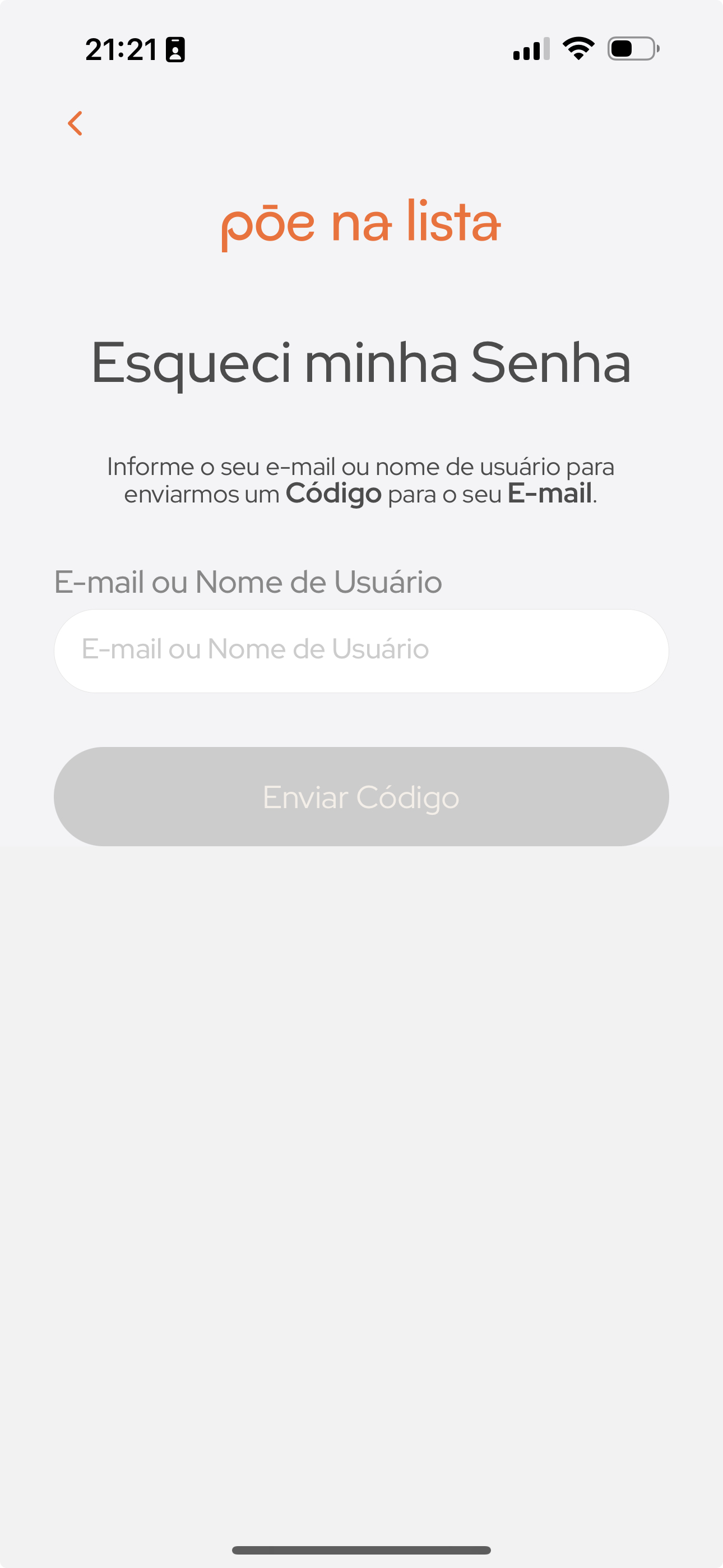This screenshot has width=723, height=1568.
Task: Tap the home indicator bar at bottom
Action: tap(361, 1549)
